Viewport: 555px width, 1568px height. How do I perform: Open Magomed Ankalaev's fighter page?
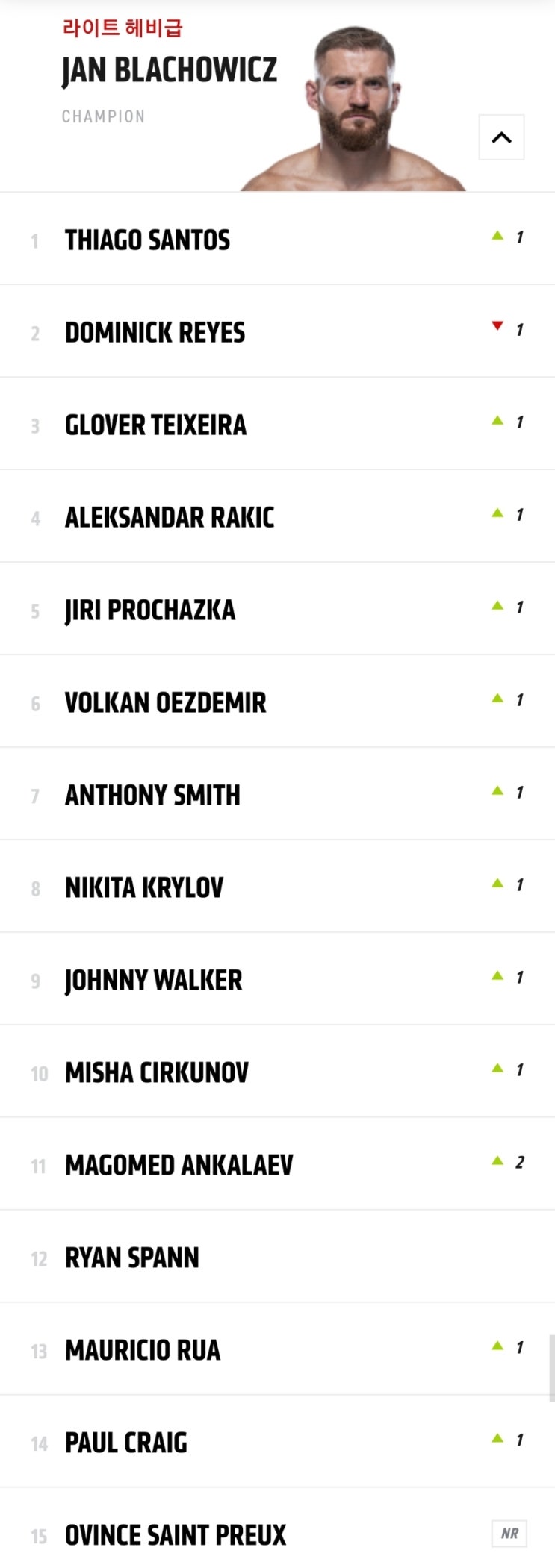179,1166
